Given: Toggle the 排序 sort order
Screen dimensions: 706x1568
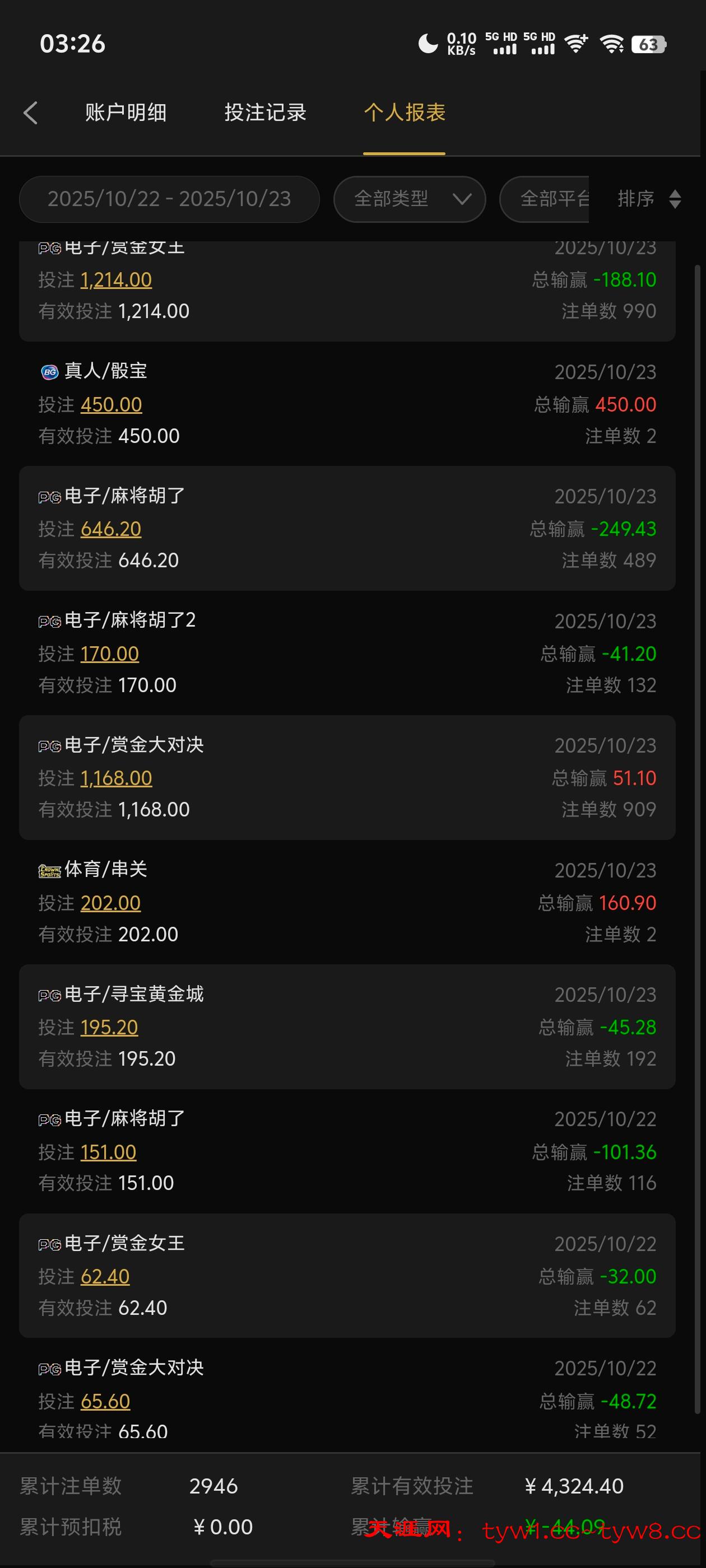Looking at the screenshot, I should click(648, 199).
